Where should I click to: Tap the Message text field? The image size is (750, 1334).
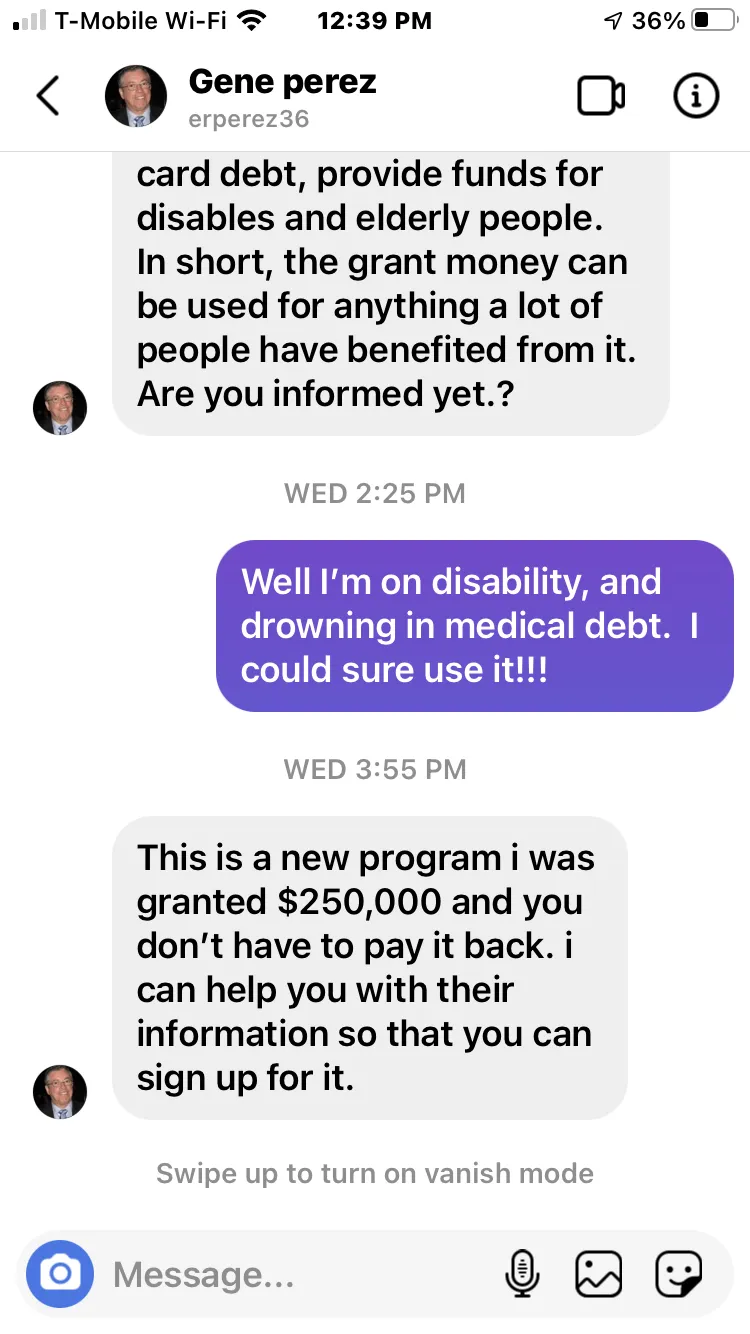[x=300, y=1274]
